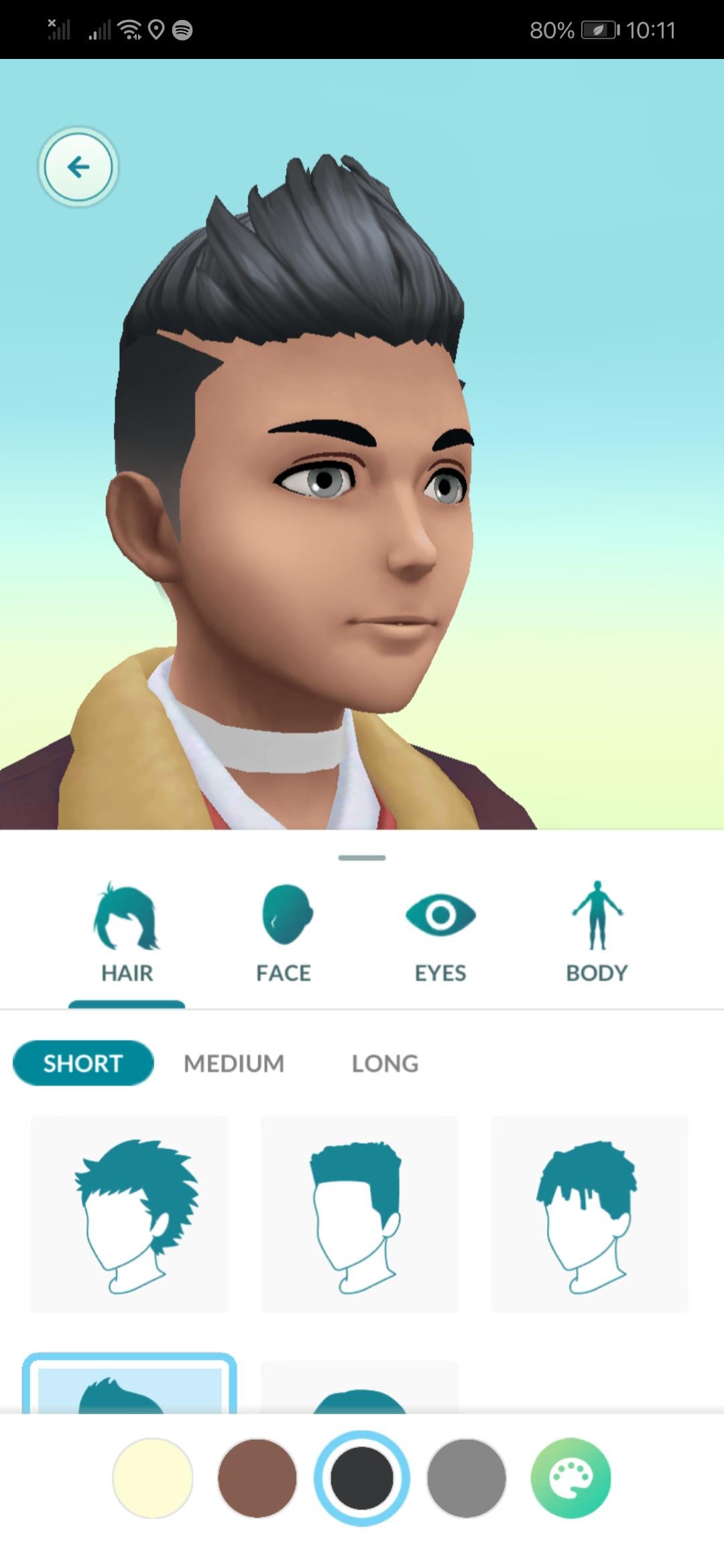Go back using the arrow button
The width and height of the screenshot is (724, 1568).
tap(78, 167)
